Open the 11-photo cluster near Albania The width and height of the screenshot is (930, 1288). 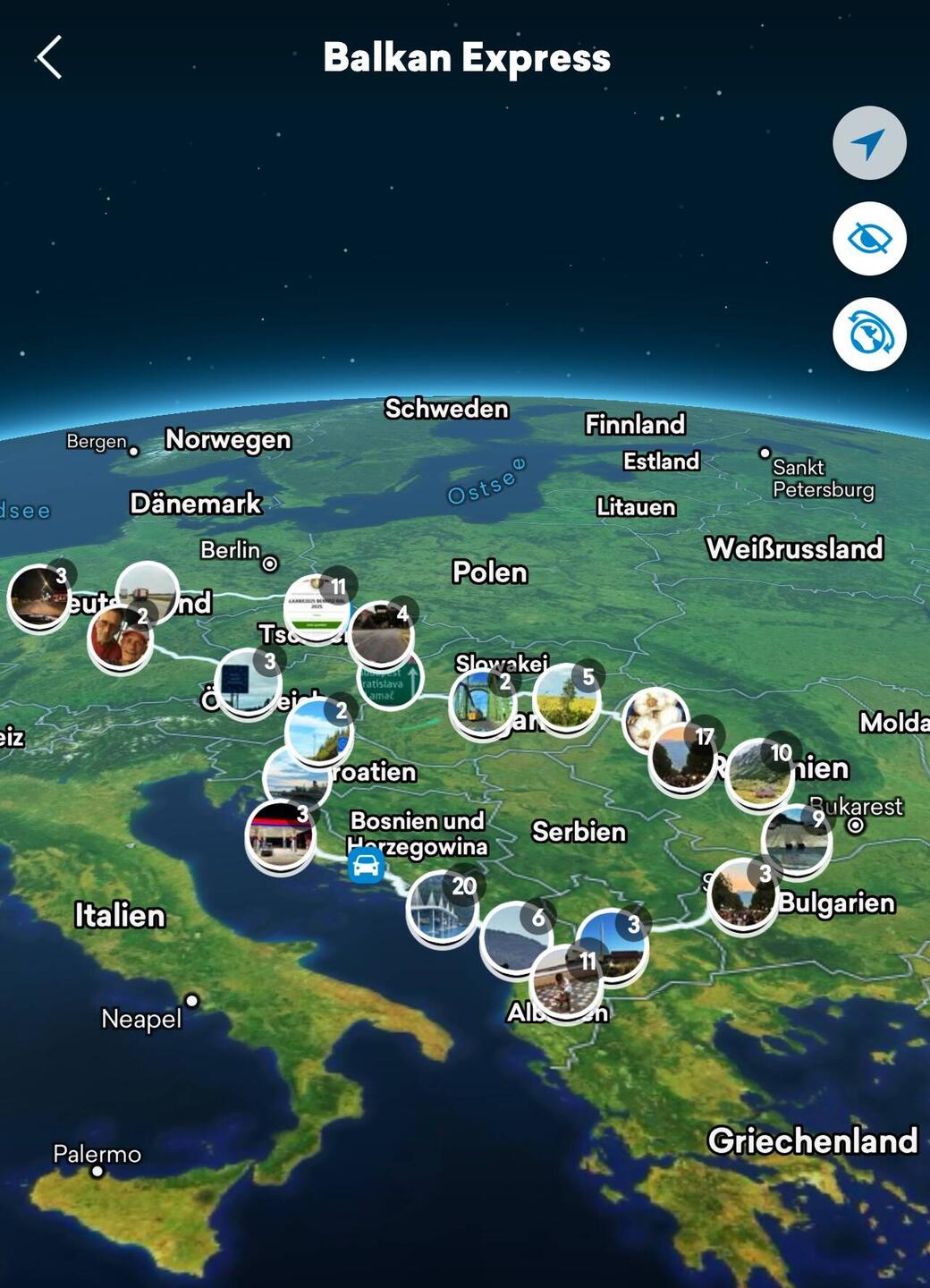[565, 981]
